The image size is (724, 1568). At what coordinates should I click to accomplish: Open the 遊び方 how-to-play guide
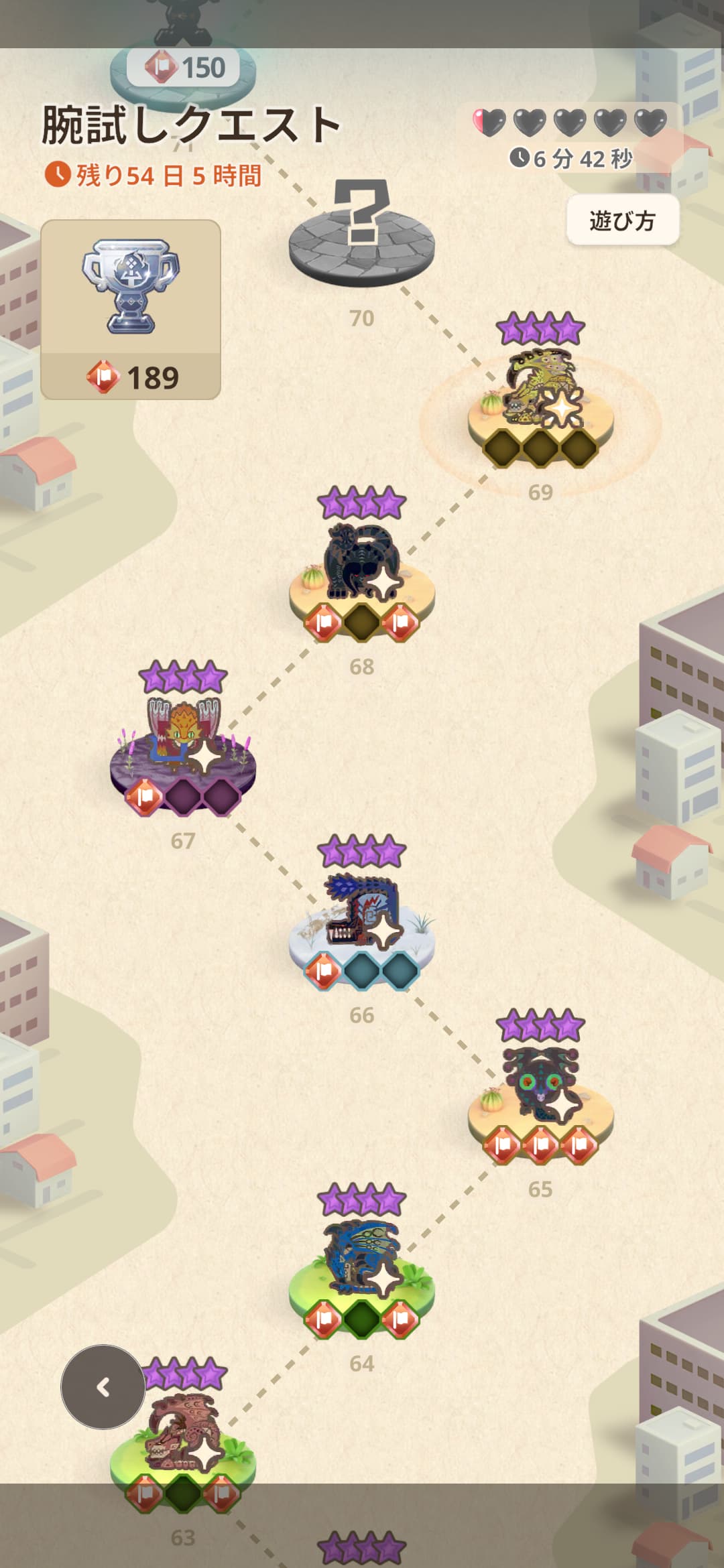coord(622,220)
